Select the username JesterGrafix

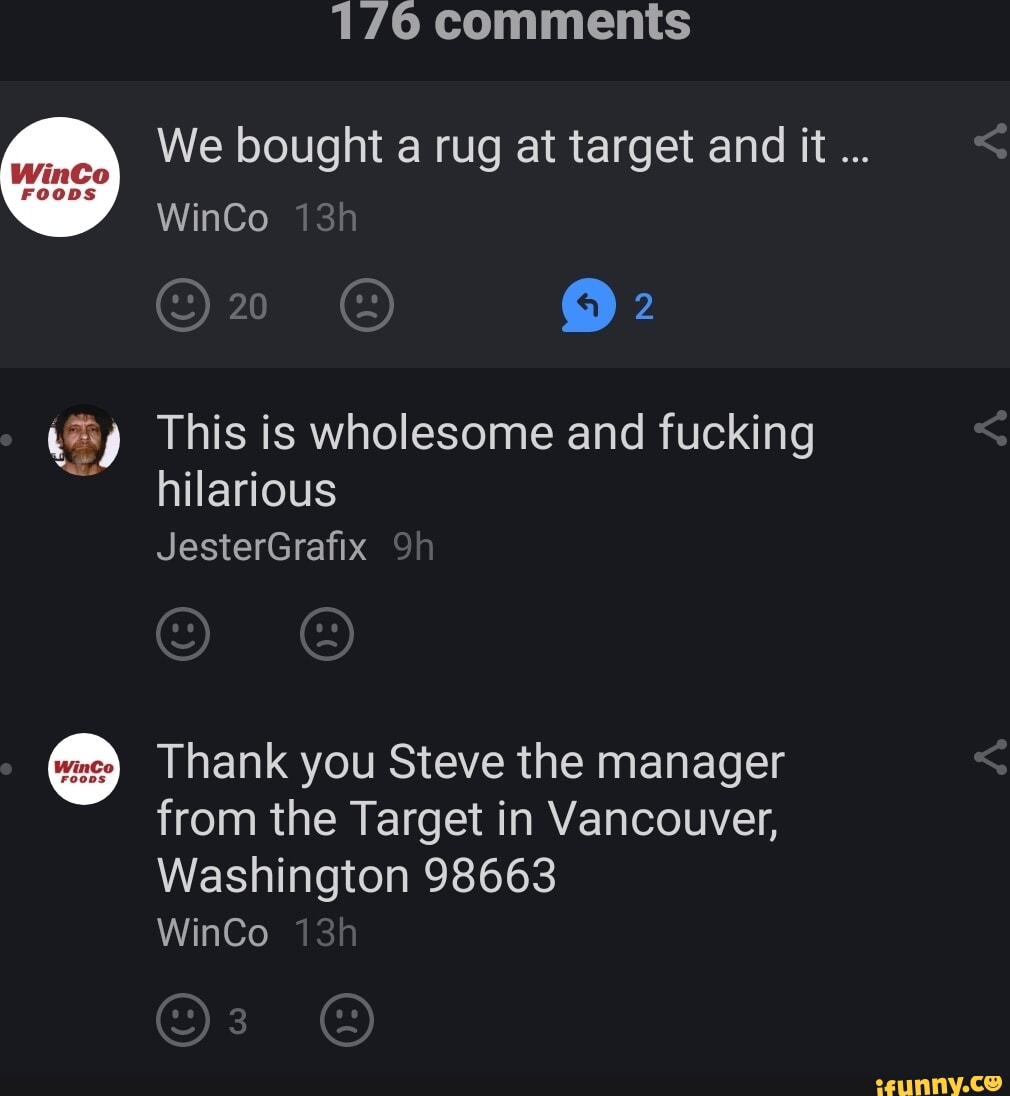pos(261,547)
